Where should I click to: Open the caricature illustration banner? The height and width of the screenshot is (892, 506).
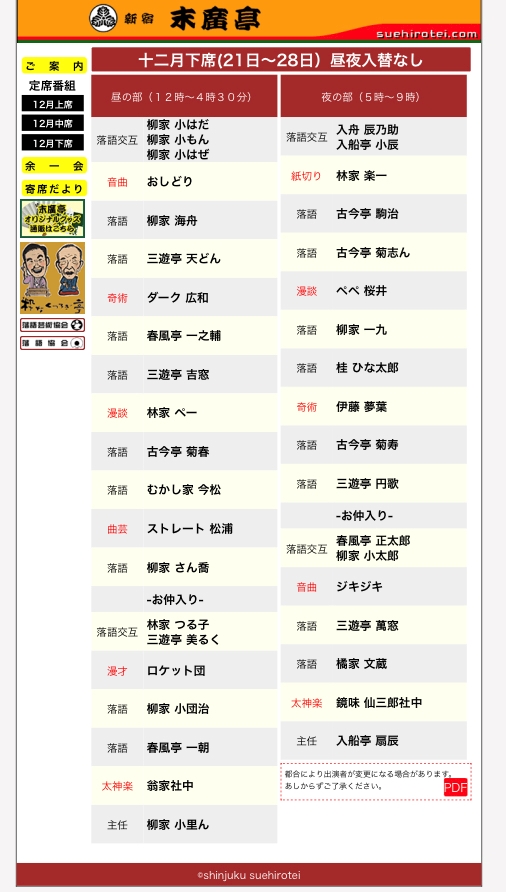coord(52,278)
